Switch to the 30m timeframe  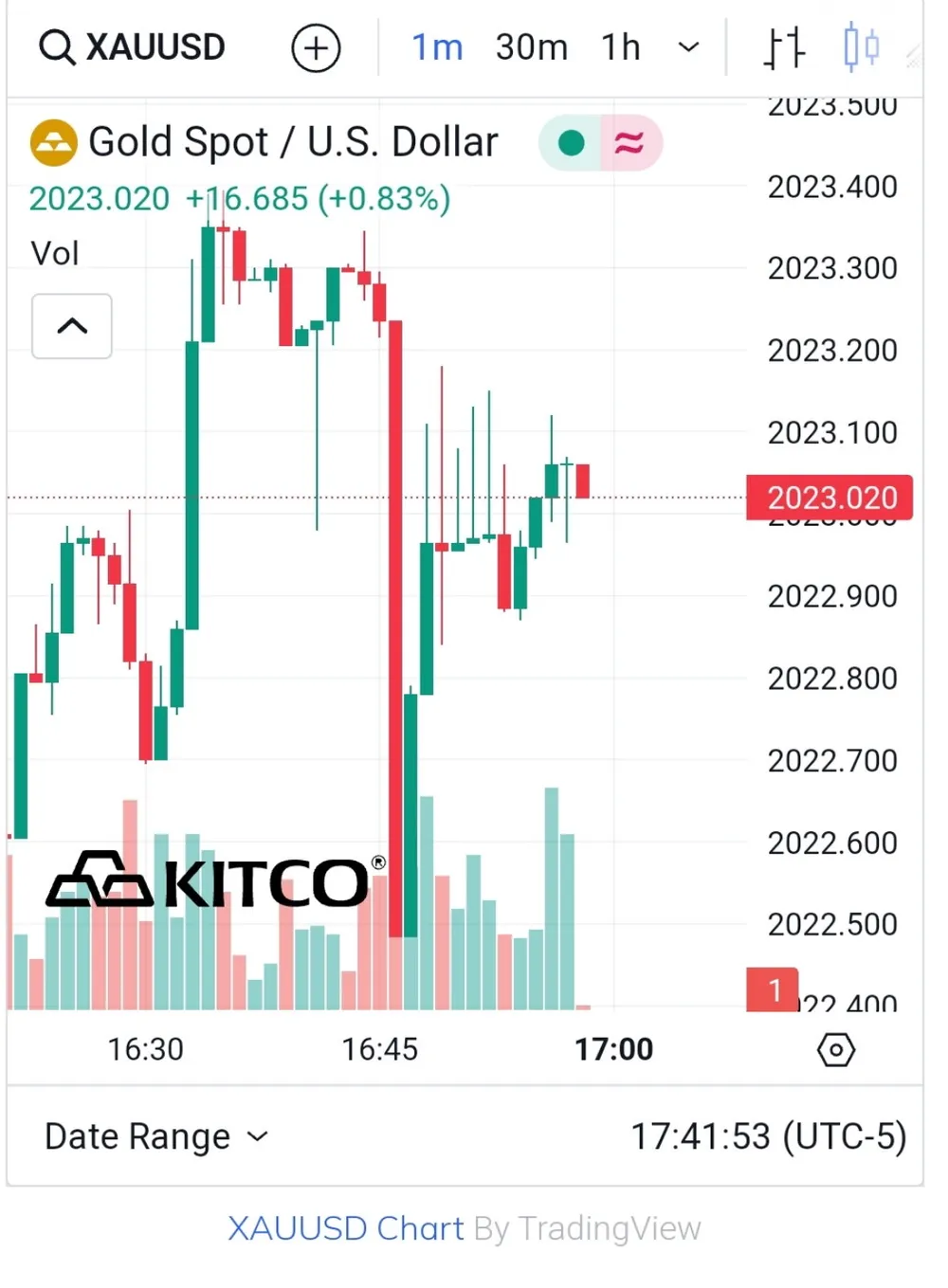(531, 46)
